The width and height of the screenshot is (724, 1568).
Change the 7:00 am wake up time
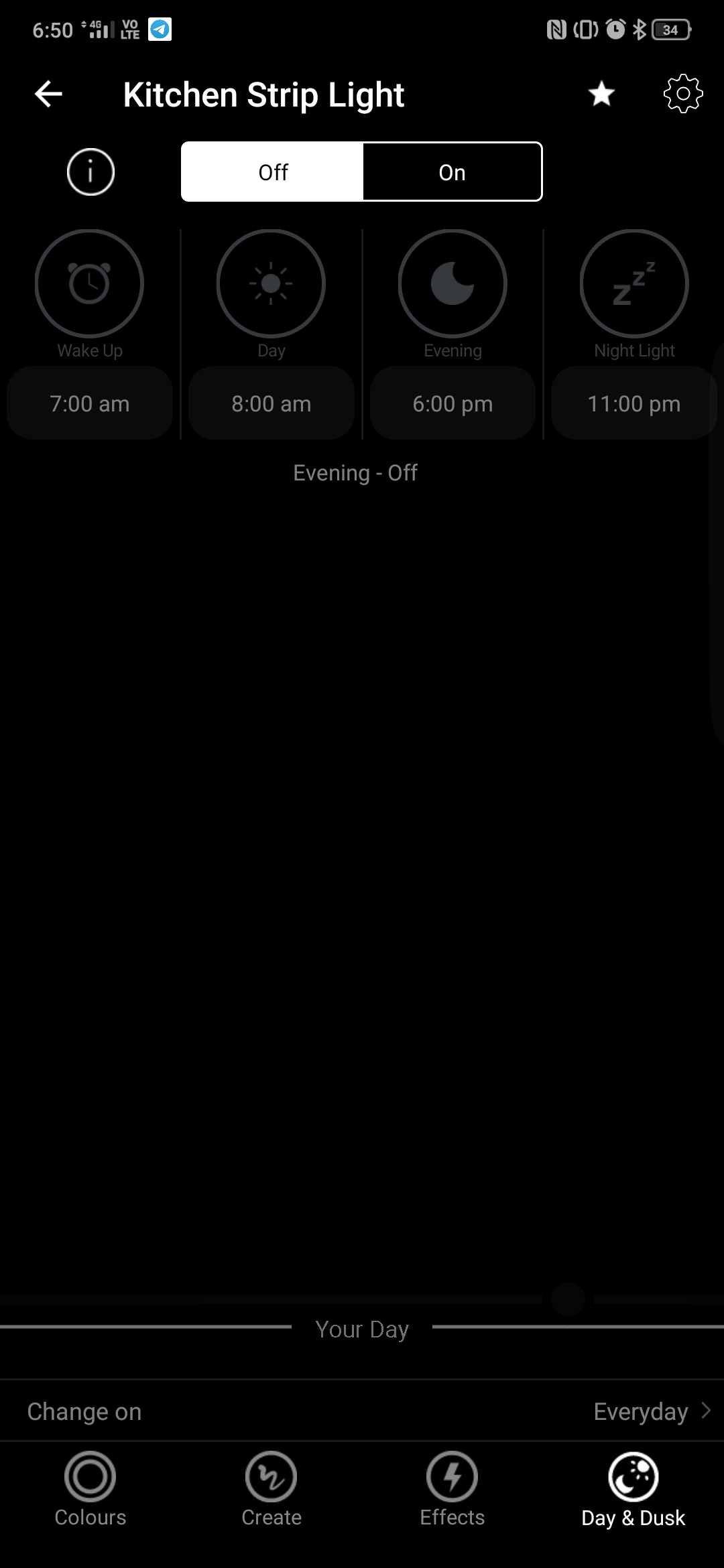pyautogui.click(x=90, y=403)
